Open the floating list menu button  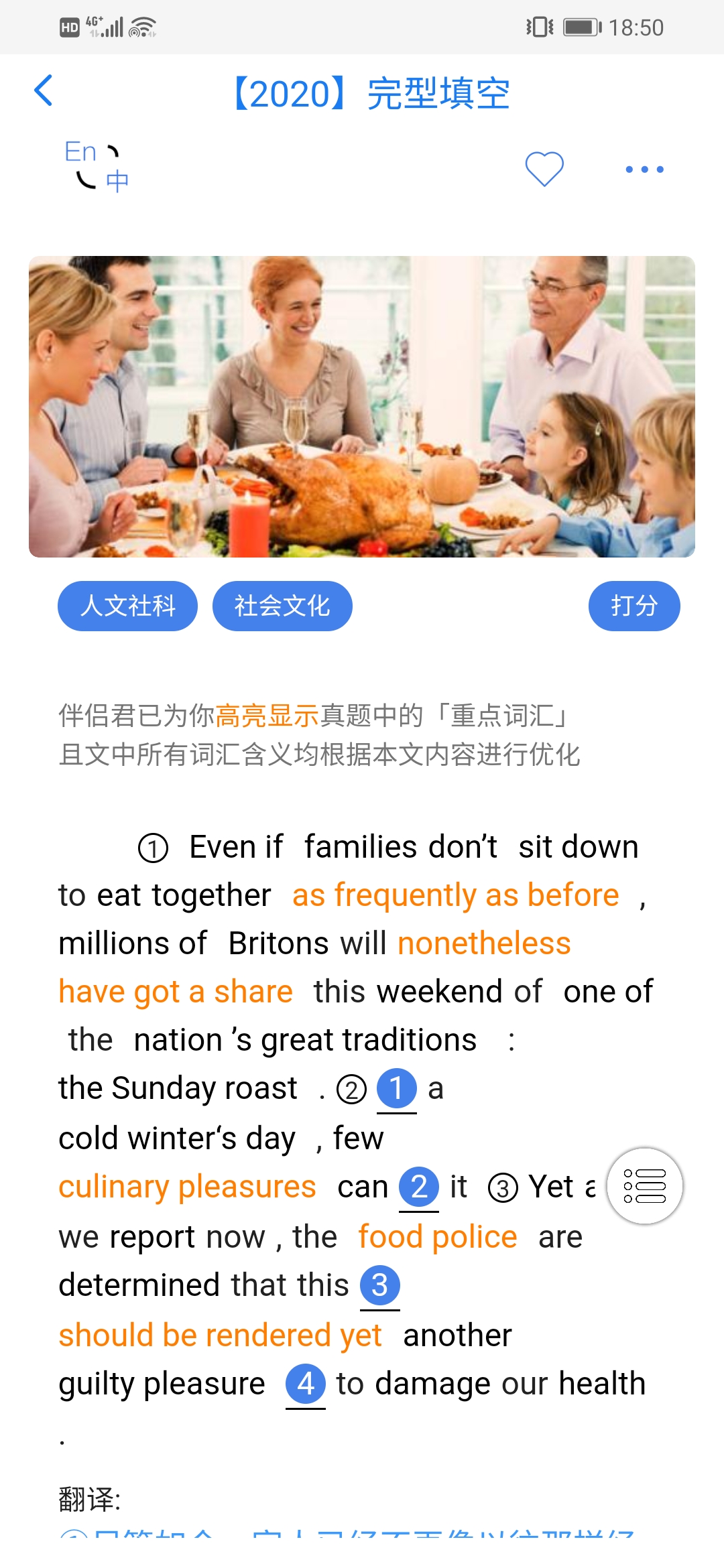(x=644, y=1186)
